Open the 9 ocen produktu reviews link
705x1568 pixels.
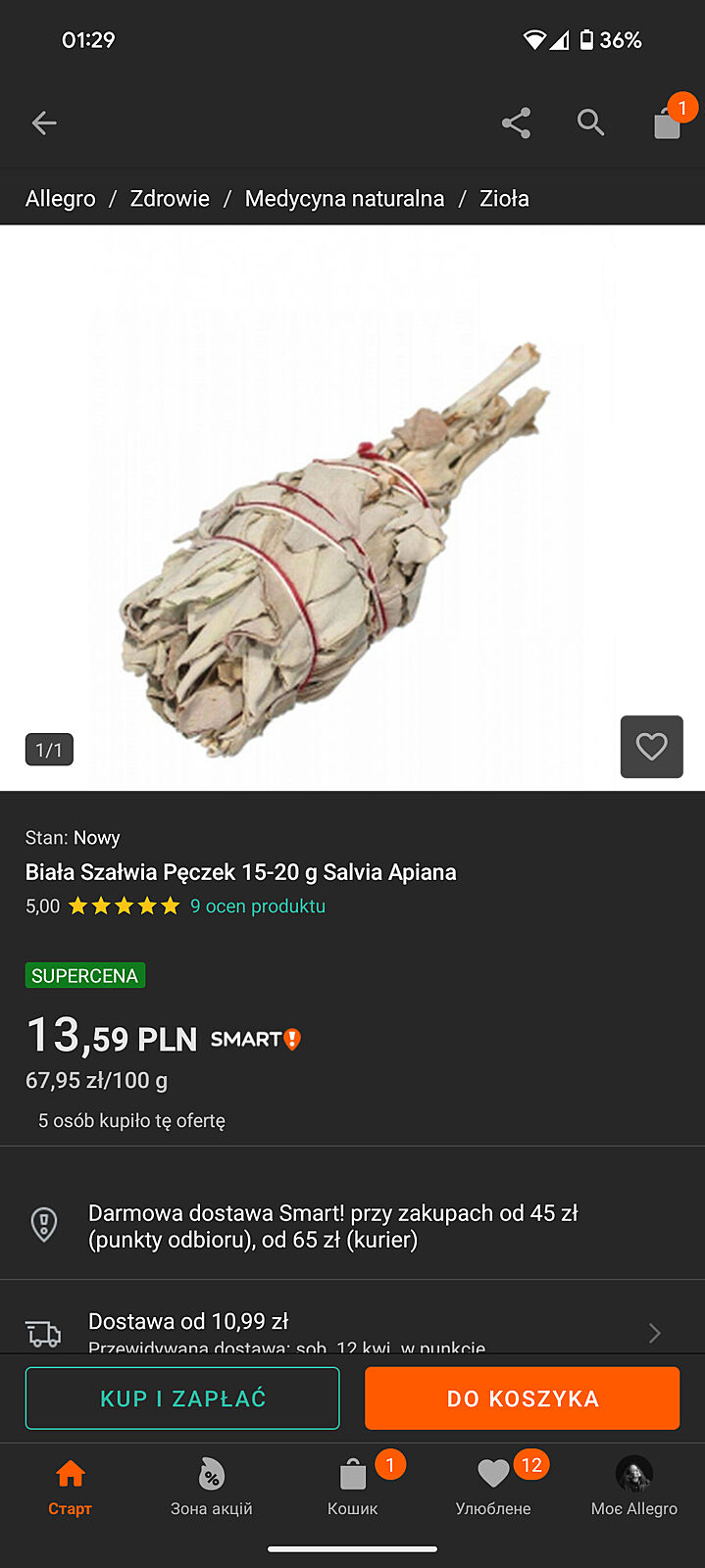(258, 906)
